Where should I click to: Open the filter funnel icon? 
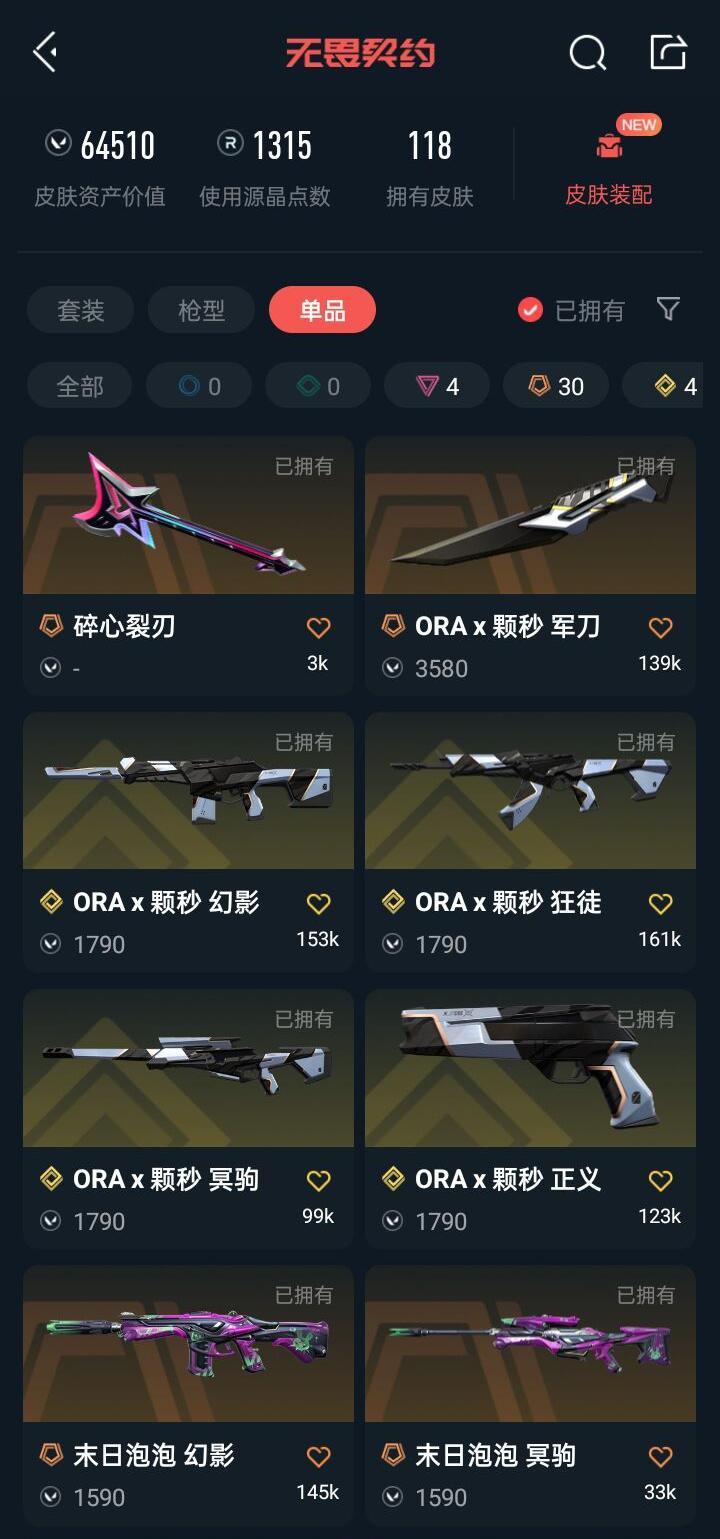(668, 309)
